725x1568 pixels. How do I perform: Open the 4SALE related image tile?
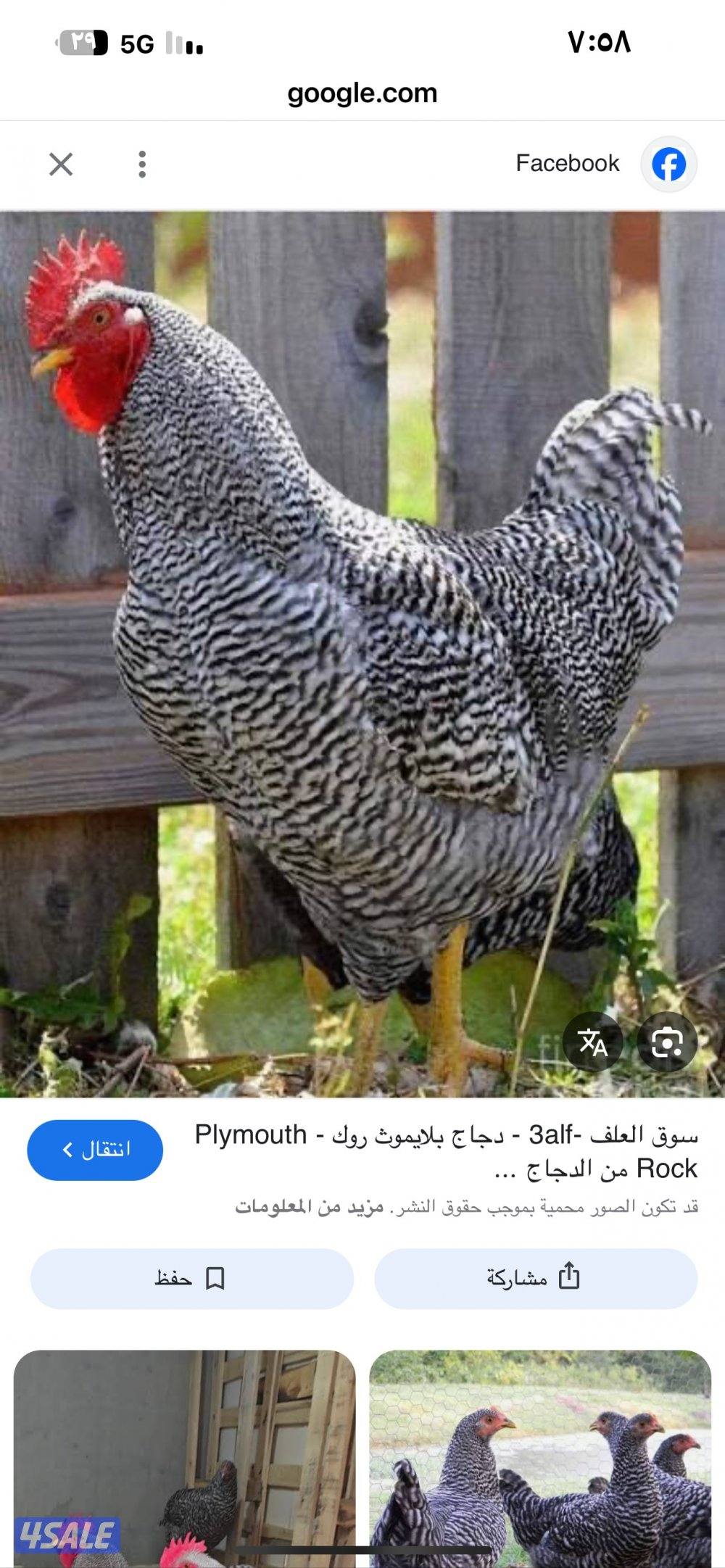pos(184,1457)
